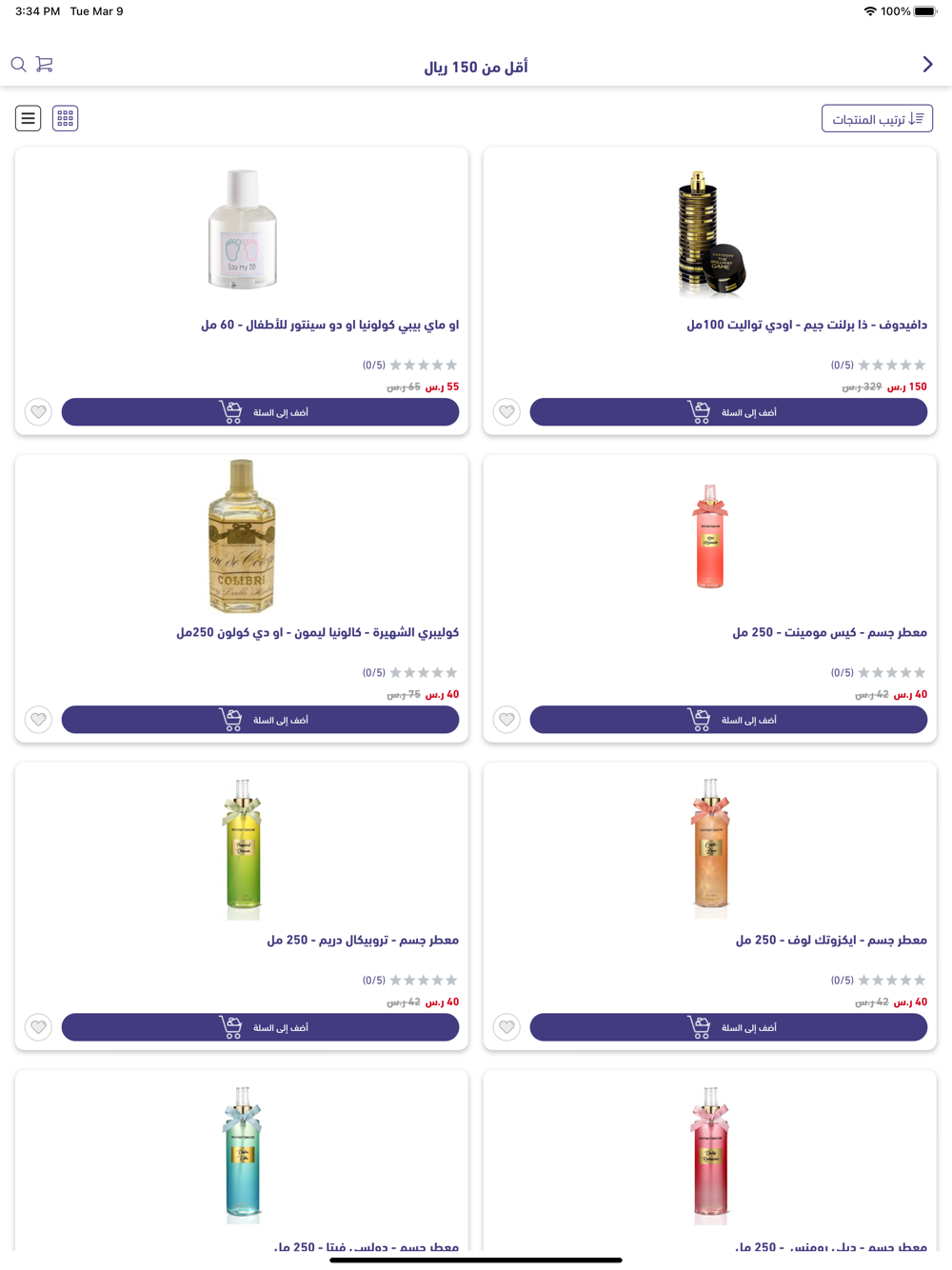Add او ماي بيبي كولونيا to cart
952x1270 pixels.
(x=260, y=412)
